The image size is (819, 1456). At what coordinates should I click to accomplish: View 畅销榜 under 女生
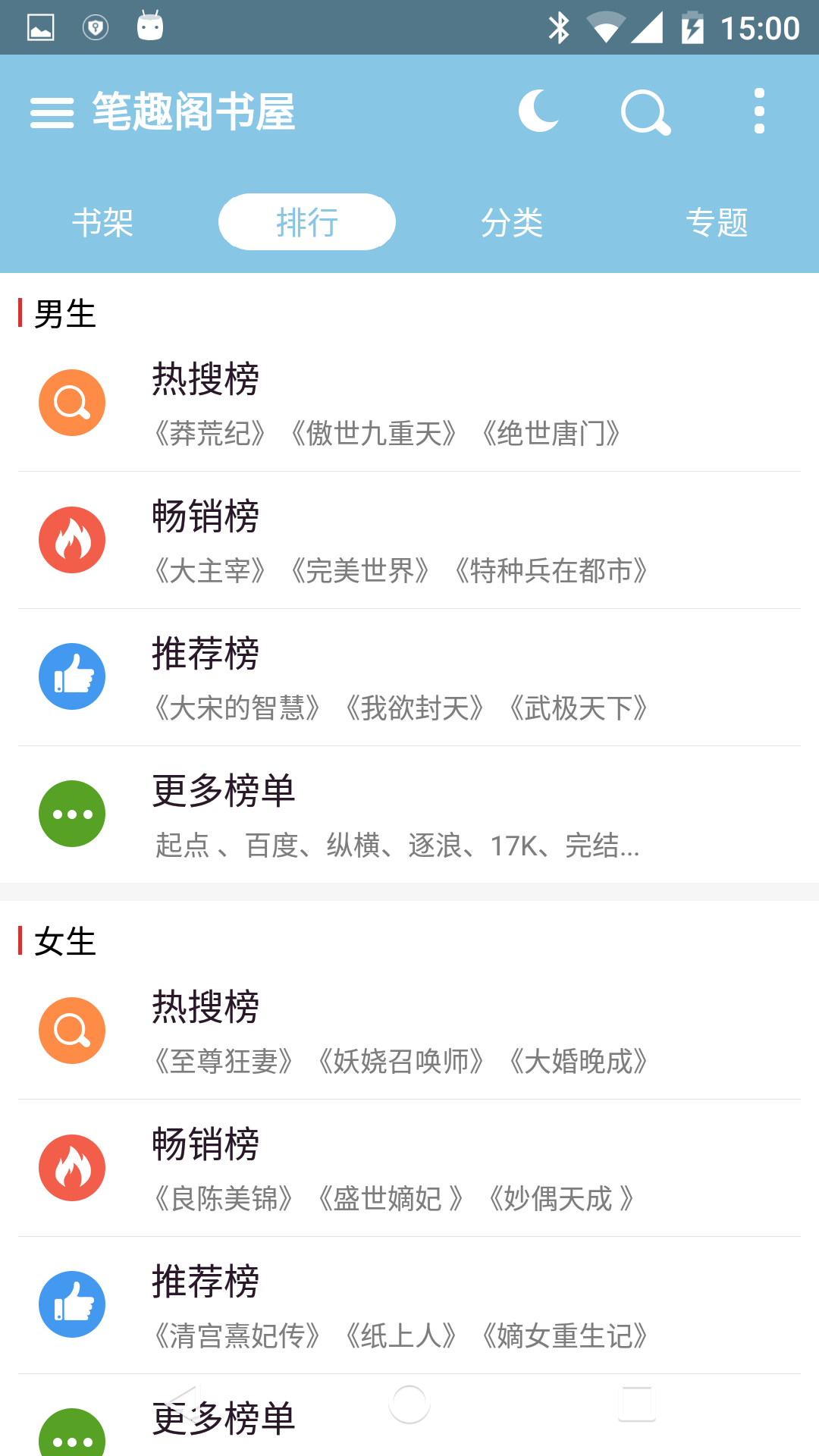409,1169
